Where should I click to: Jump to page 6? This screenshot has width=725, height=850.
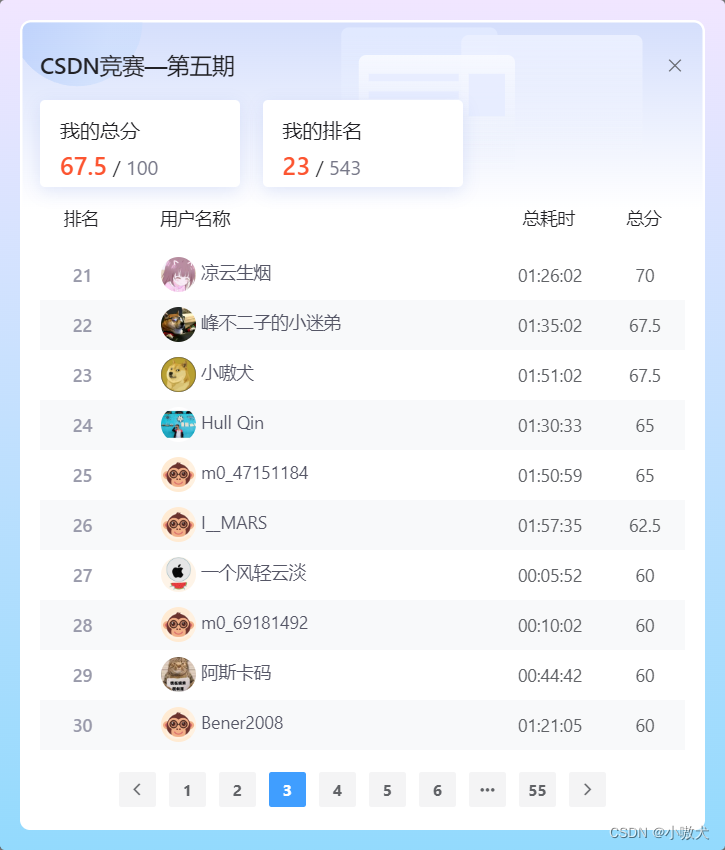[437, 790]
